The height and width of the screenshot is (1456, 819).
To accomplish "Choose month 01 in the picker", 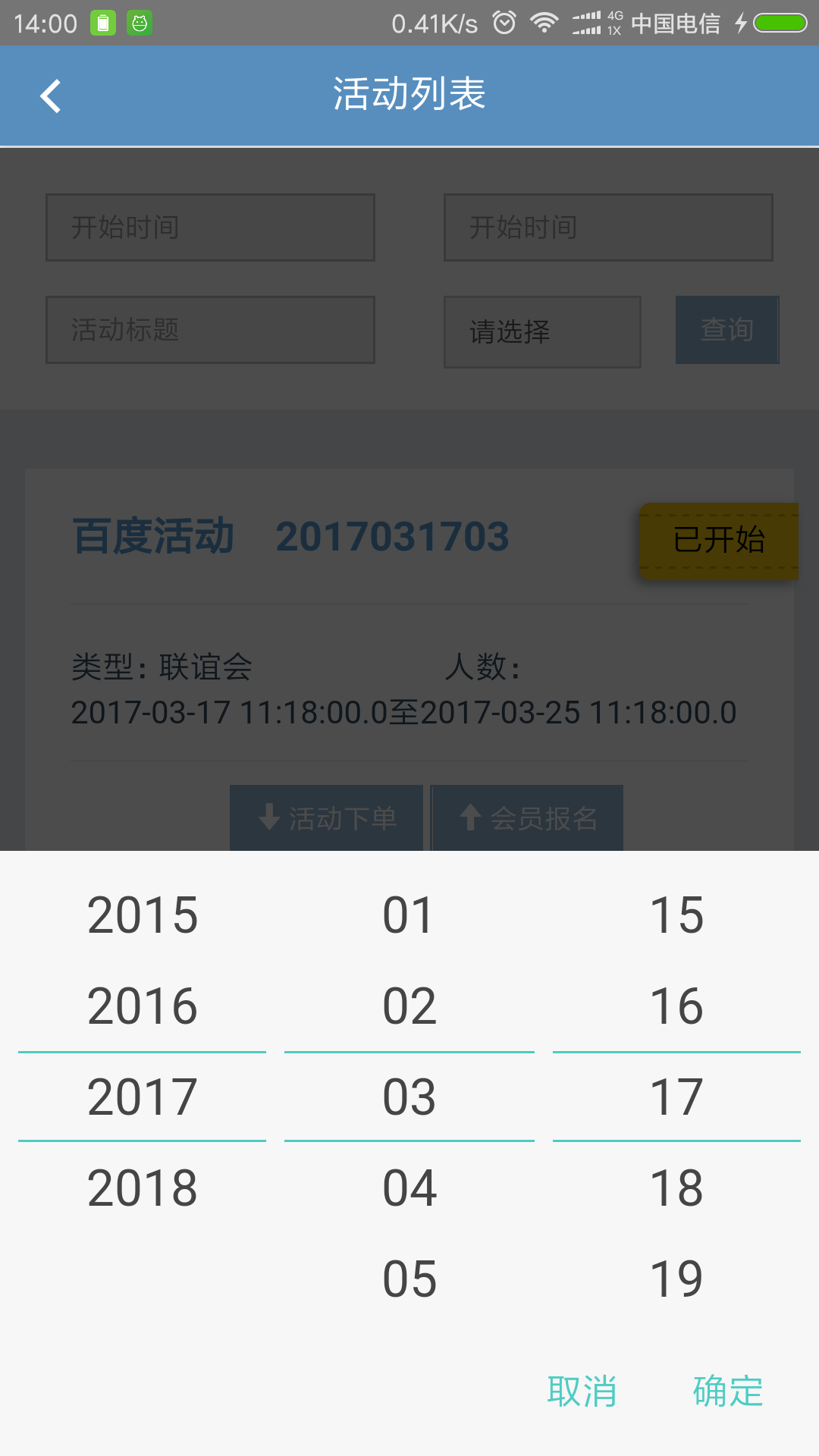I will (x=409, y=915).
